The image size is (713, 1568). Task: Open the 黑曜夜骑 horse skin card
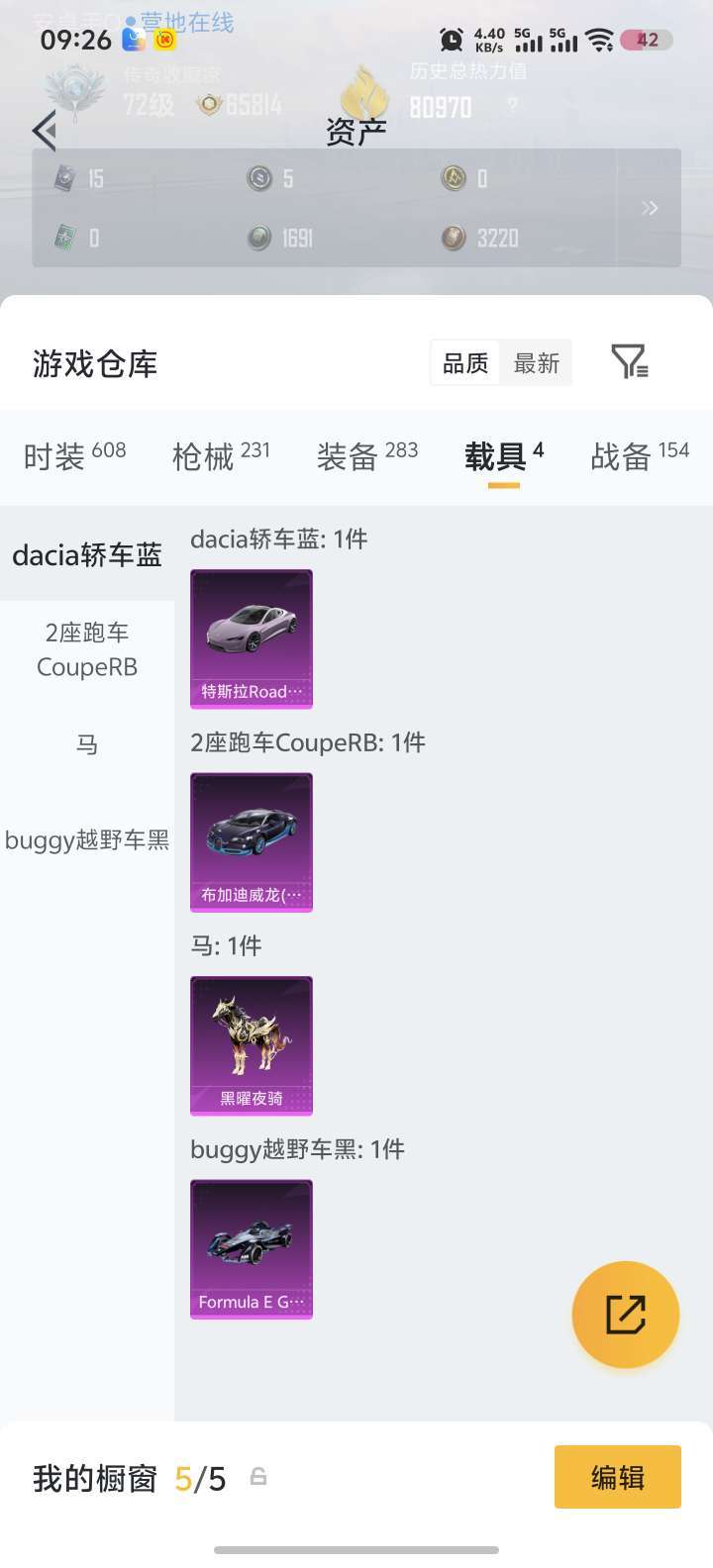tap(252, 1045)
